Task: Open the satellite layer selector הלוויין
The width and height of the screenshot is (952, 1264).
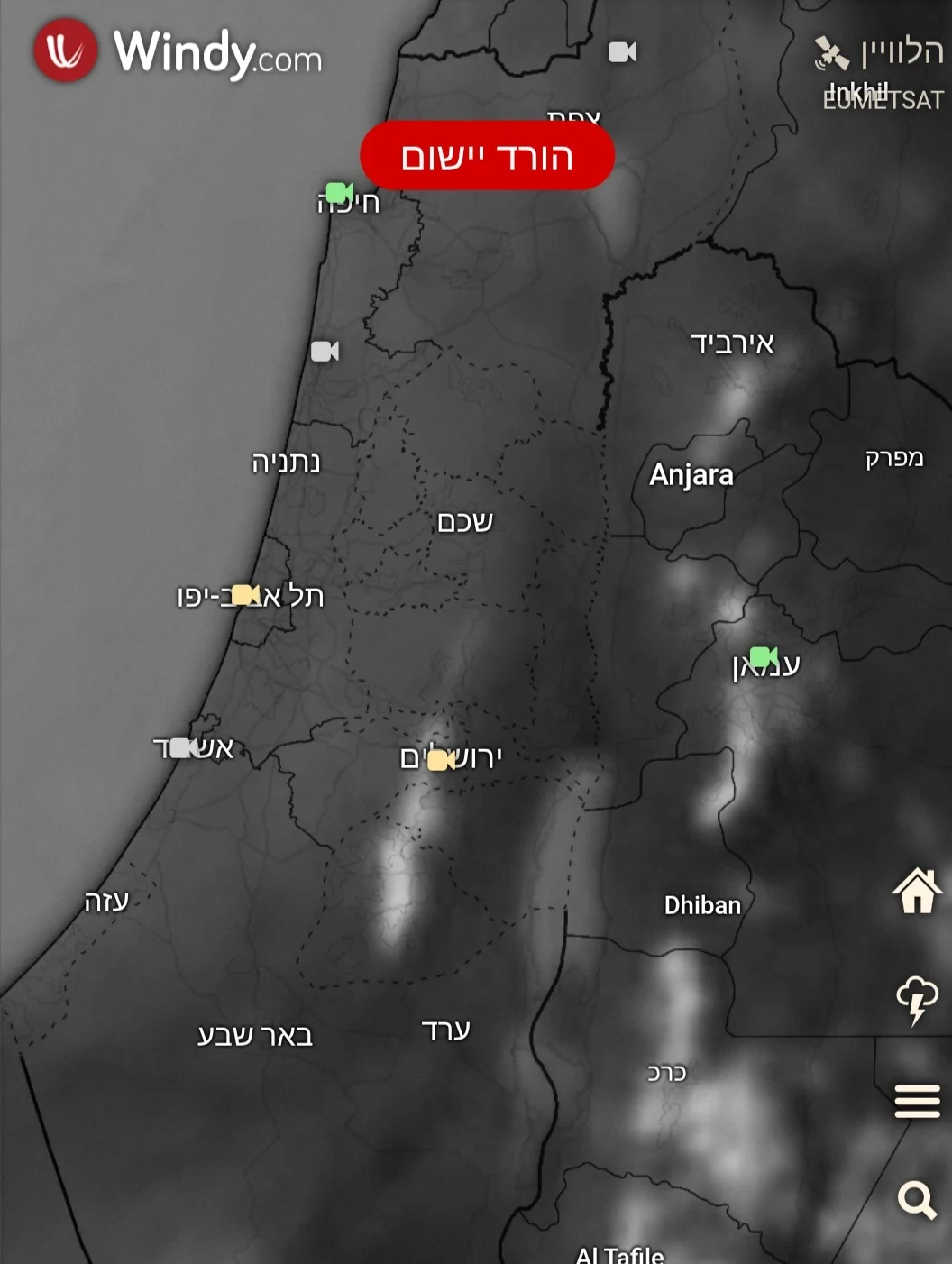Action: [880, 52]
